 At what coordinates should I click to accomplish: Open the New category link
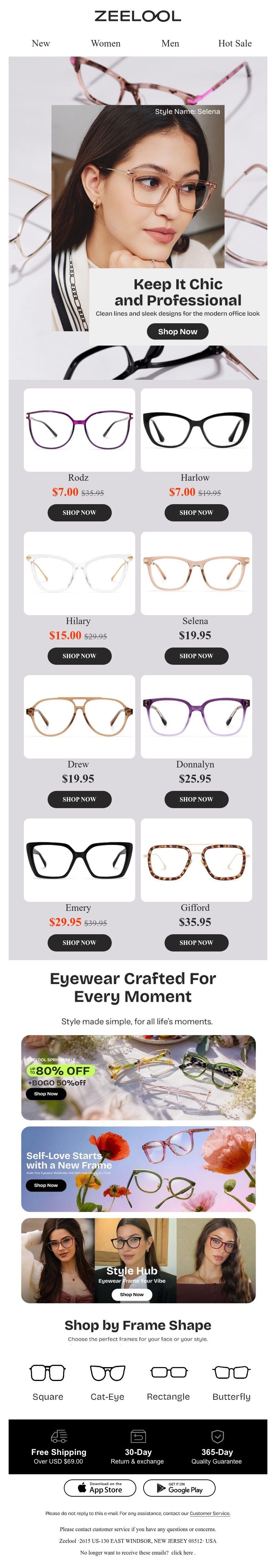point(41,43)
